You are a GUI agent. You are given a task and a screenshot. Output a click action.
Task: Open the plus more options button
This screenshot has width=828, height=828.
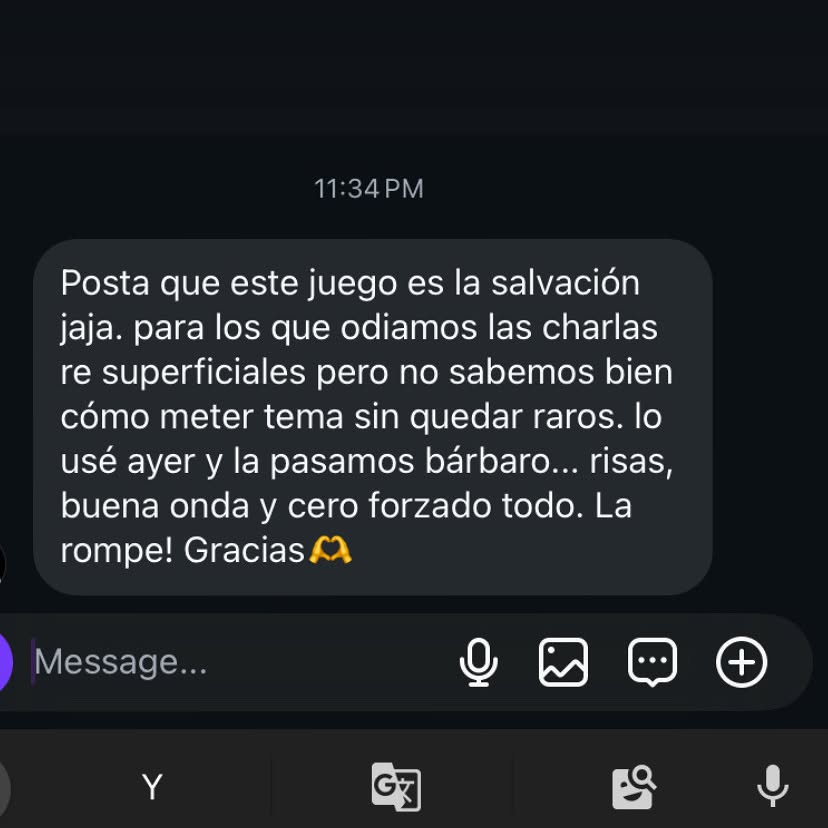[x=741, y=662]
